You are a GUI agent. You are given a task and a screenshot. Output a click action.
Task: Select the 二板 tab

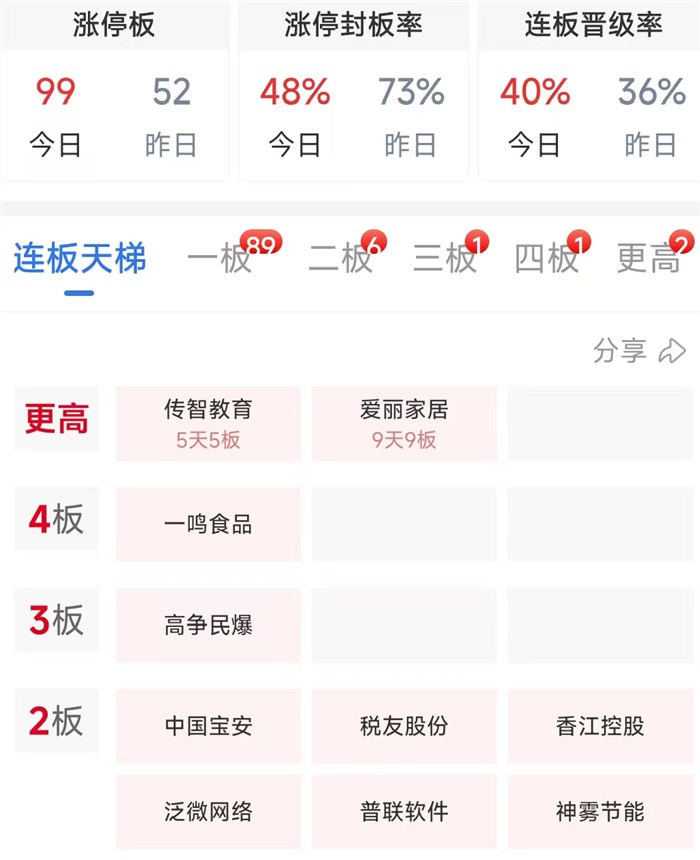tap(341, 258)
